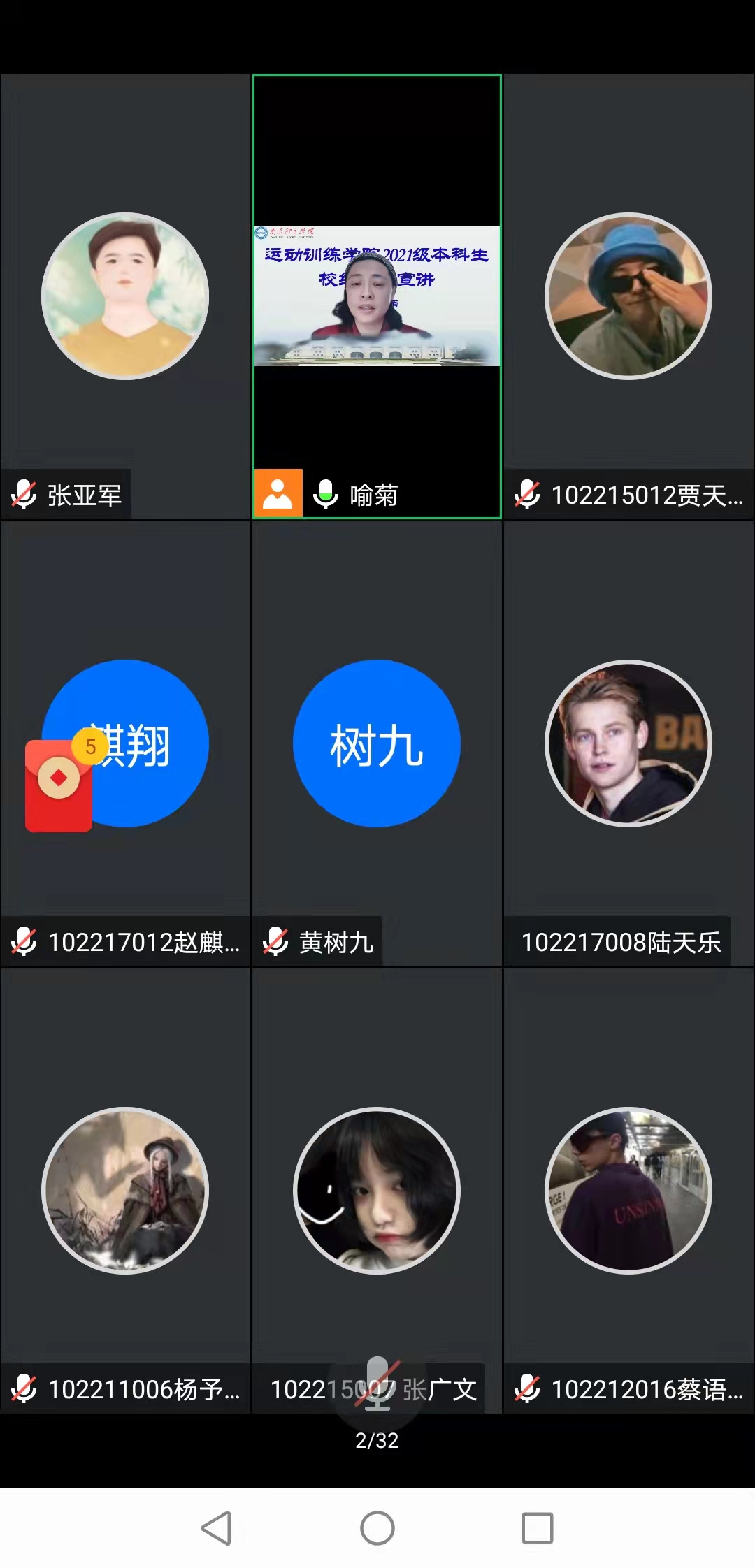Open 张亚军's participant tile
The image size is (755, 1568).
click(x=125, y=296)
